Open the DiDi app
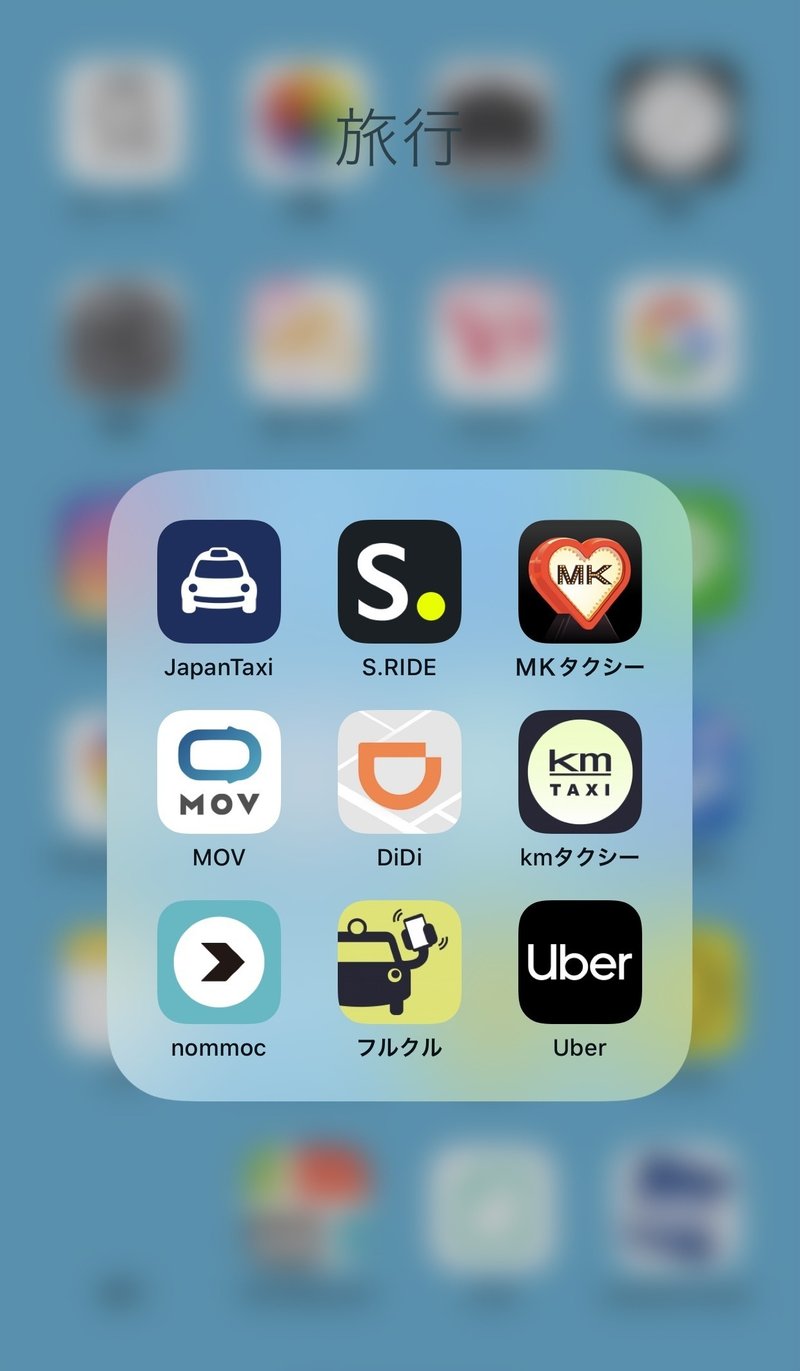The height and width of the screenshot is (1371, 800). click(399, 771)
